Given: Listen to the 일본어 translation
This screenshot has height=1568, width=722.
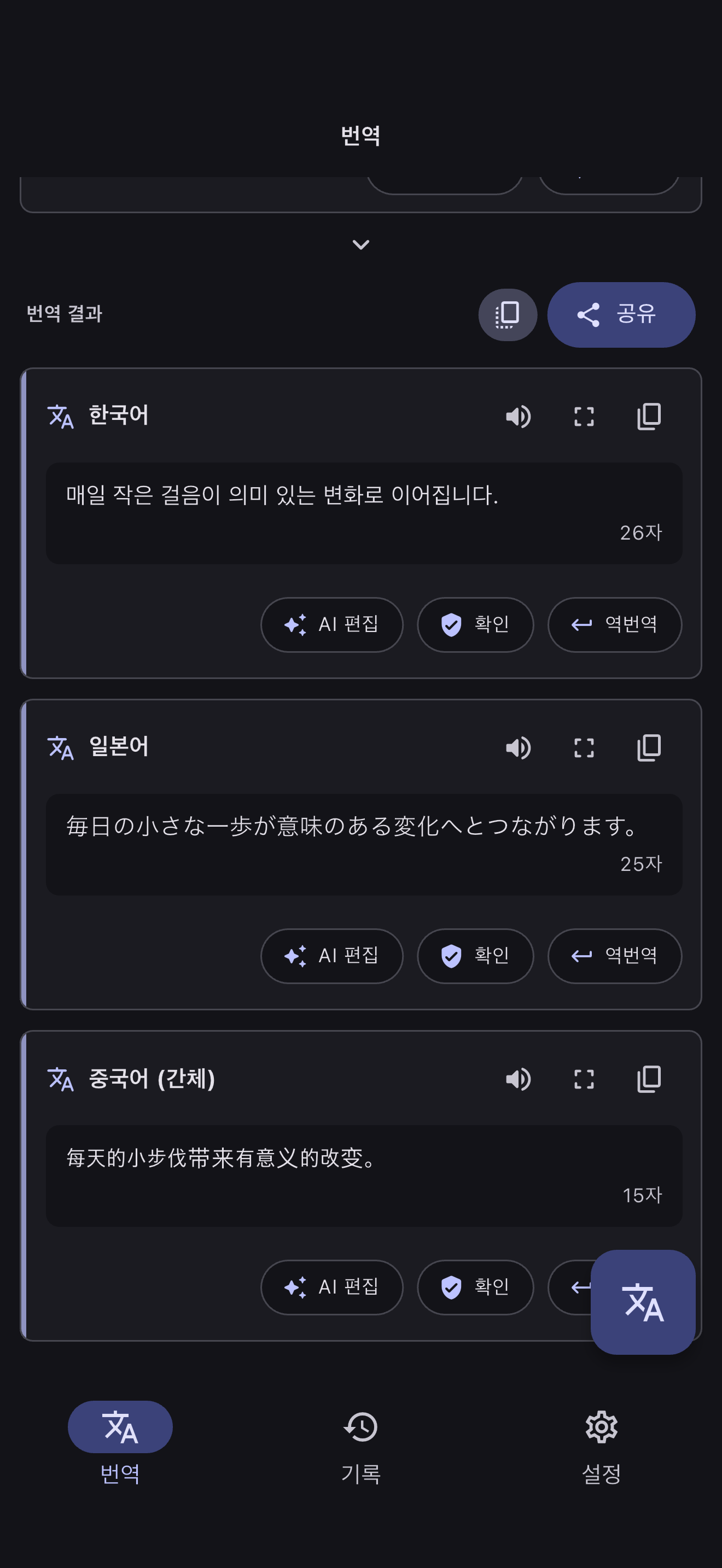Looking at the screenshot, I should tap(518, 748).
